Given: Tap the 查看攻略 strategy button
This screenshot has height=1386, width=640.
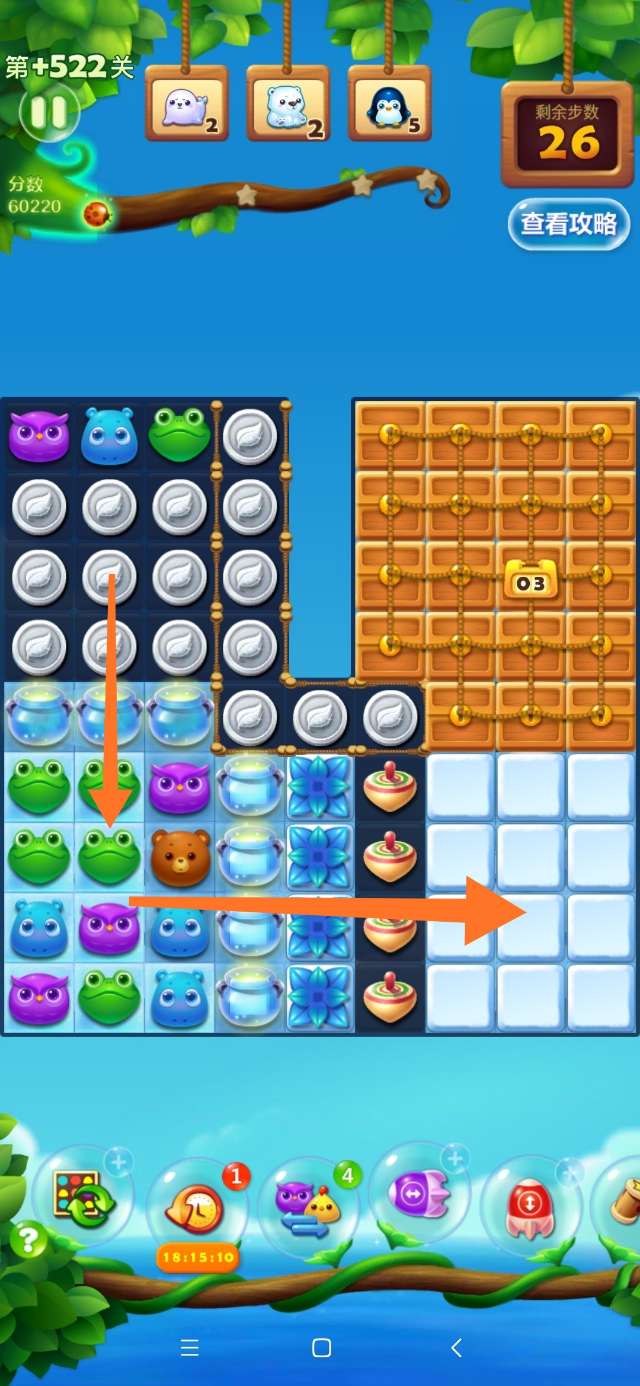Looking at the screenshot, I should tap(569, 224).
